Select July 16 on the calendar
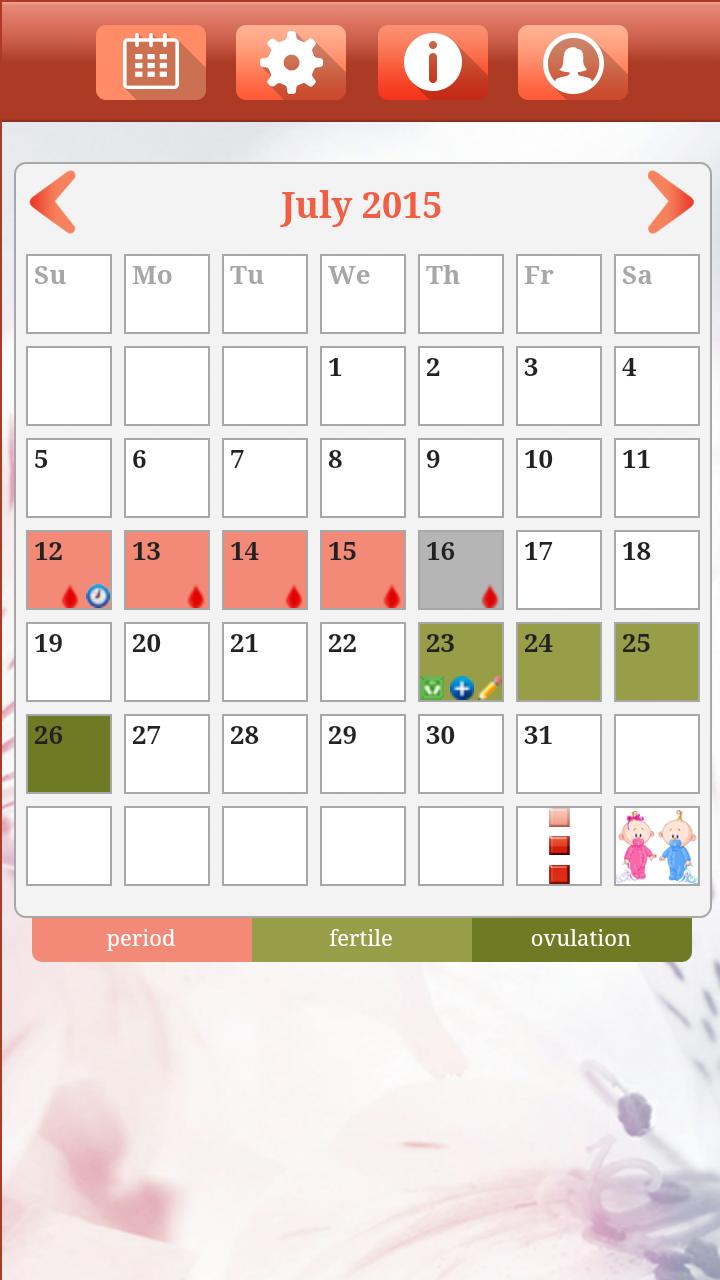This screenshot has height=1280, width=720. pyautogui.click(x=461, y=570)
